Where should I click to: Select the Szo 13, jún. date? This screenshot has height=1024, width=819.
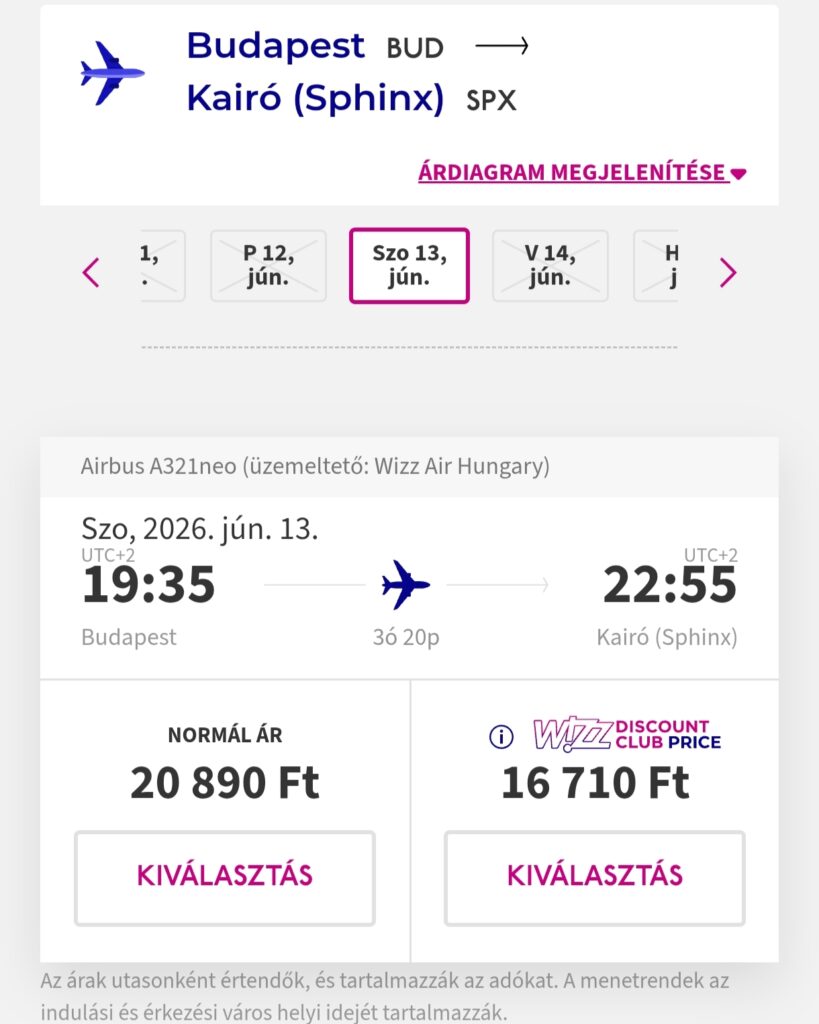tap(409, 266)
